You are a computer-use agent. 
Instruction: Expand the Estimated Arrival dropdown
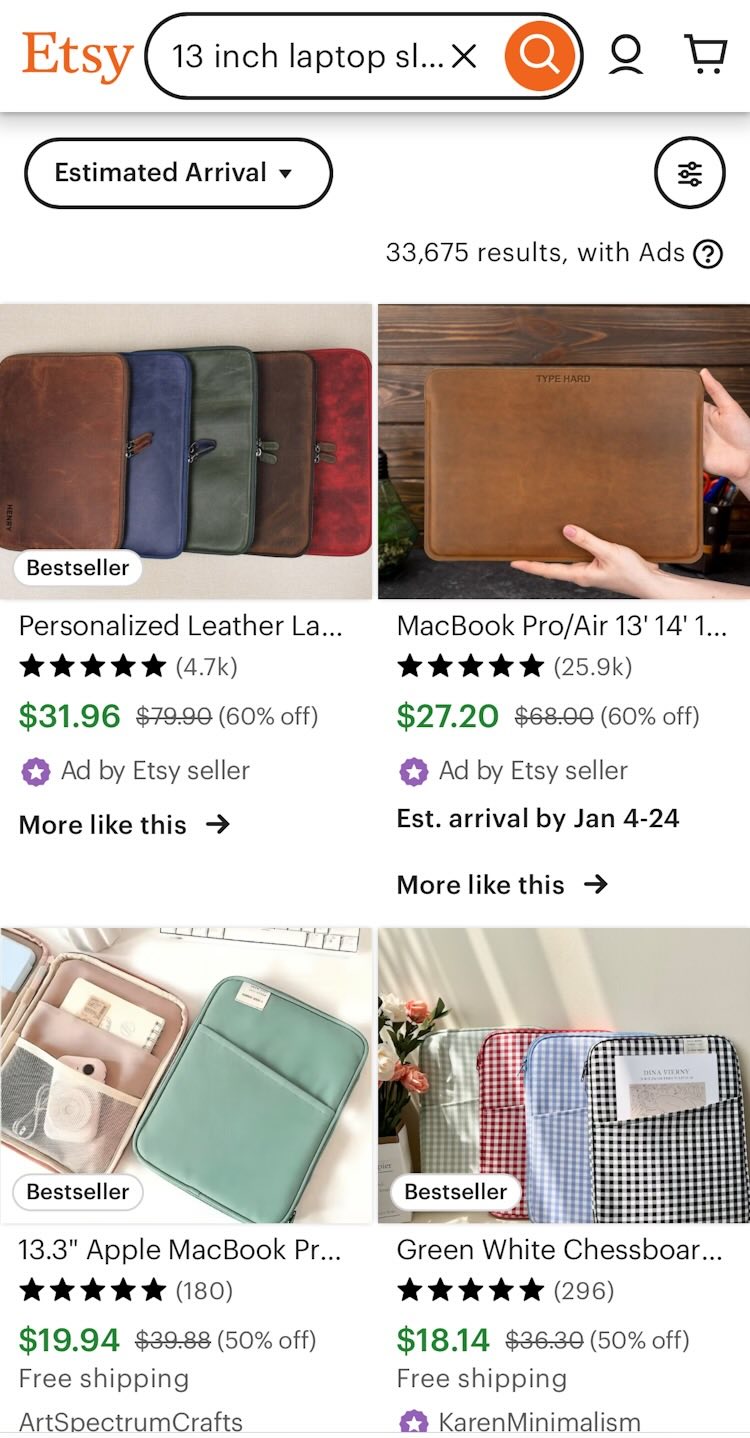pyautogui.click(x=177, y=173)
